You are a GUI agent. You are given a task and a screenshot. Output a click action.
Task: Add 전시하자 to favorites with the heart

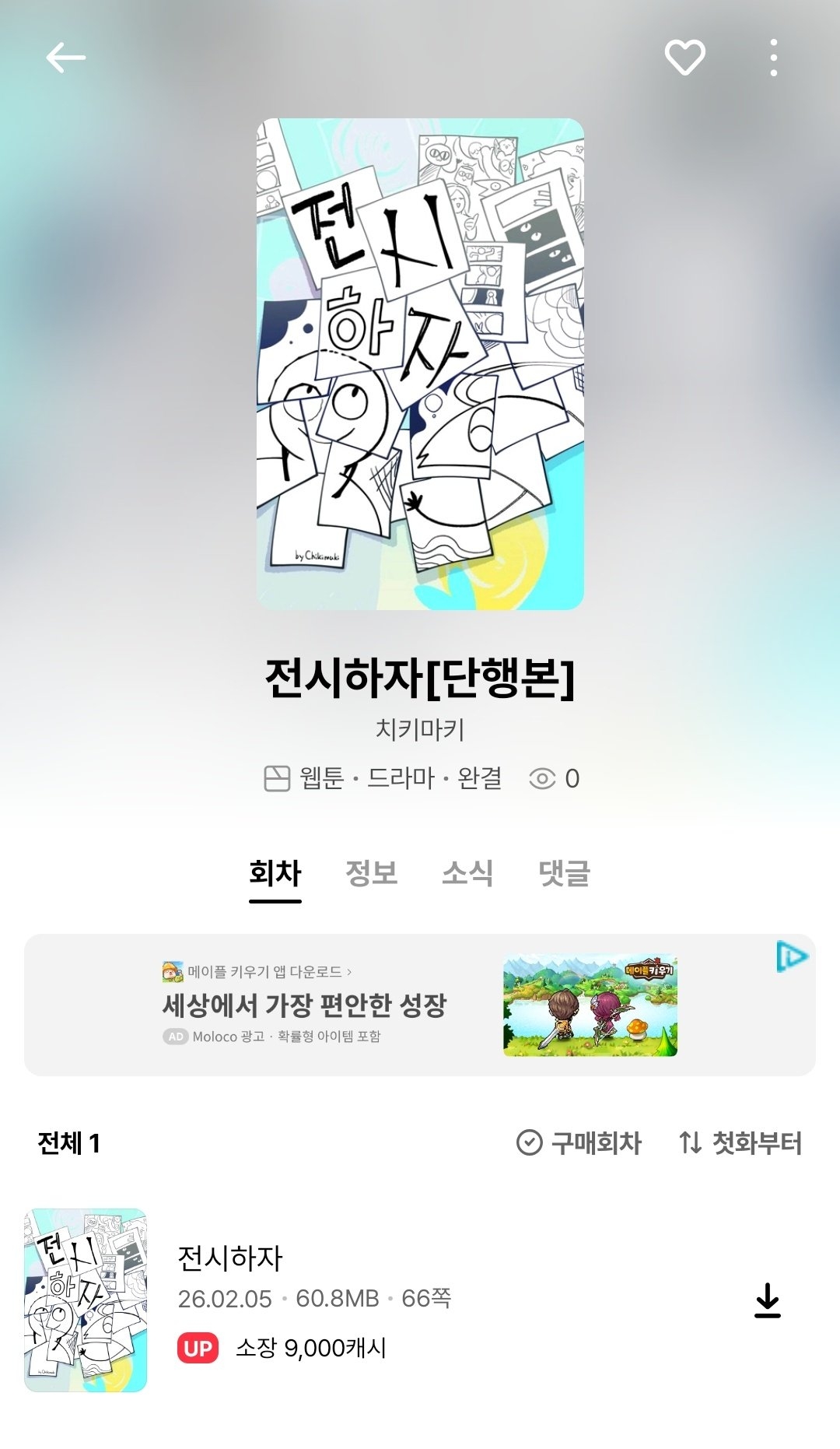[x=684, y=58]
